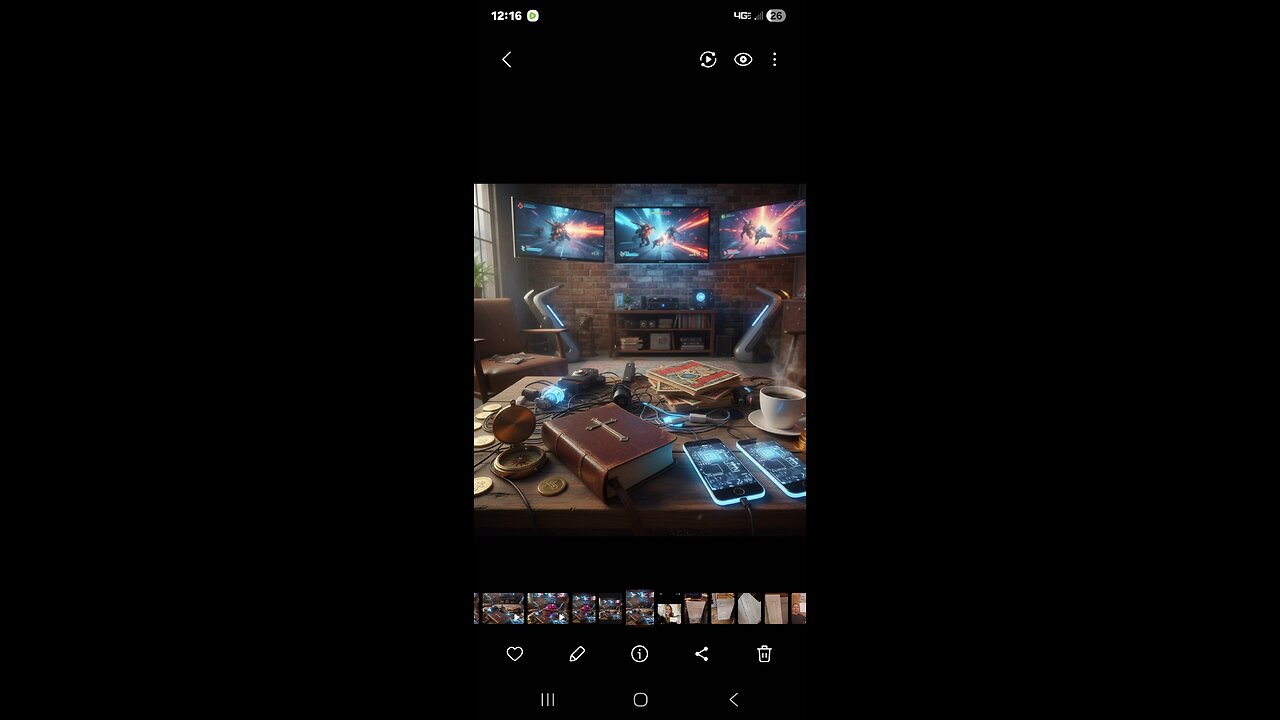The image size is (1280, 720).
Task: Share this image
Action: coord(702,654)
